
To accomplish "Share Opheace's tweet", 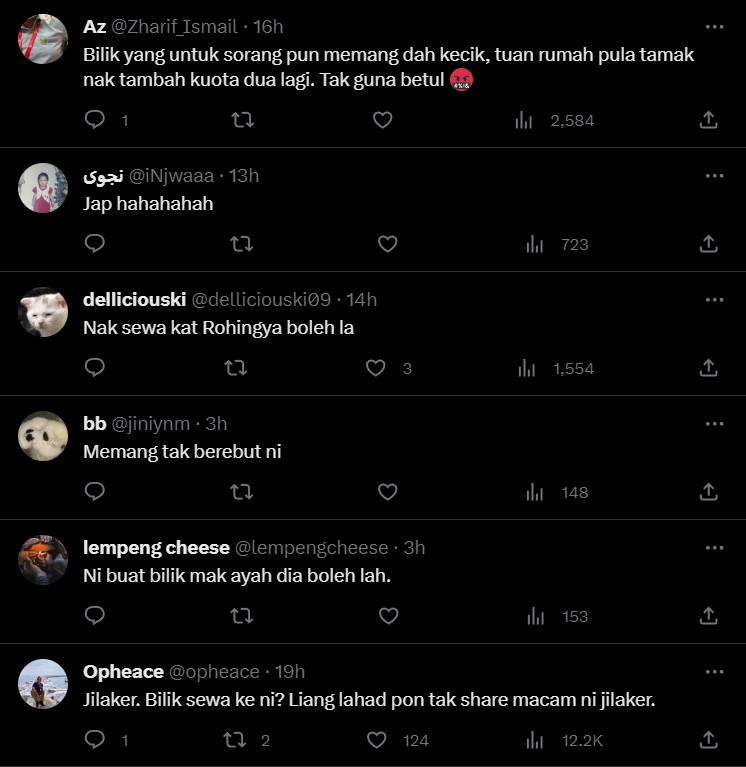I will coord(708,740).
